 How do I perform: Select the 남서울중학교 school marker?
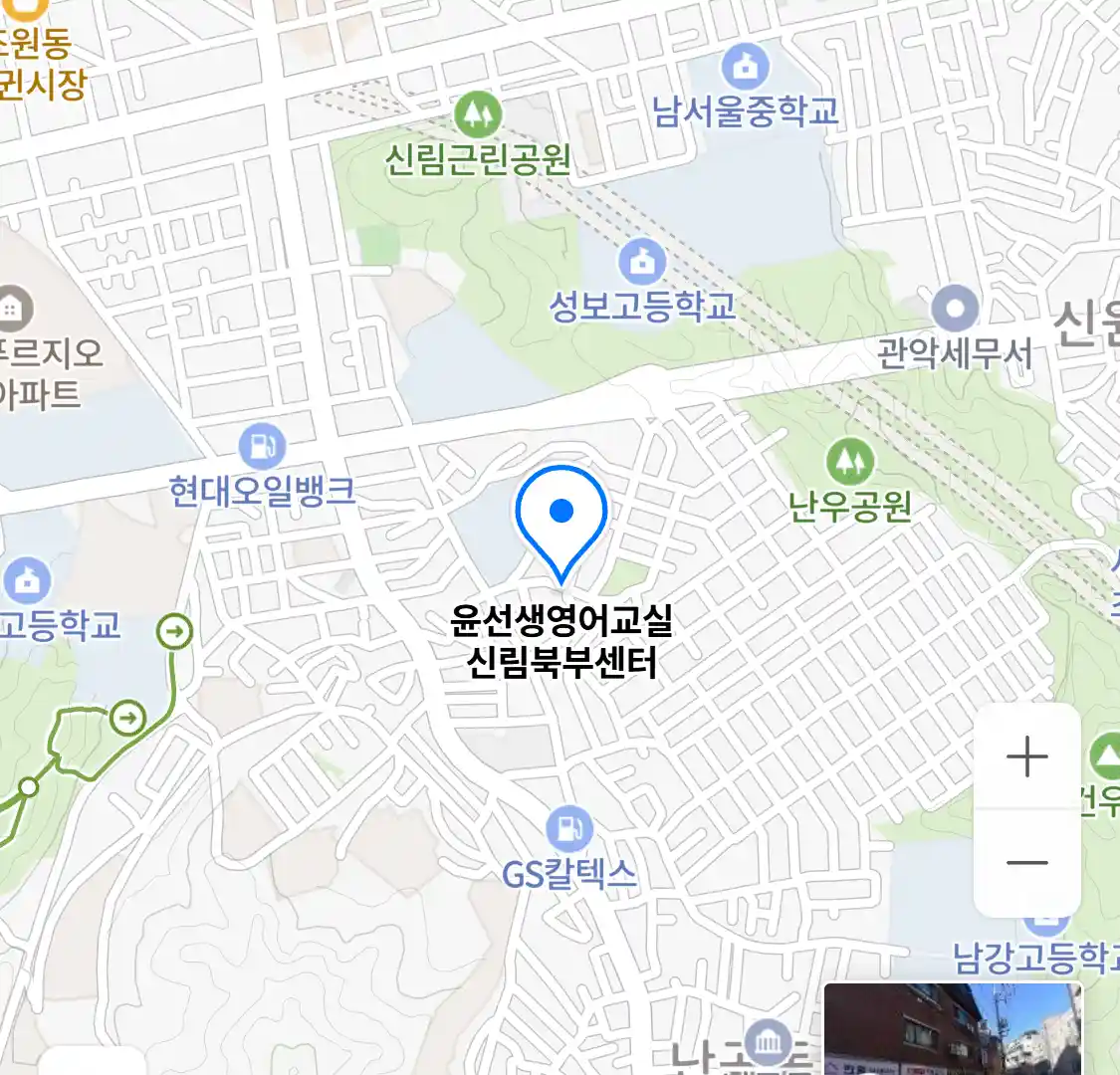pyautogui.click(x=745, y=67)
